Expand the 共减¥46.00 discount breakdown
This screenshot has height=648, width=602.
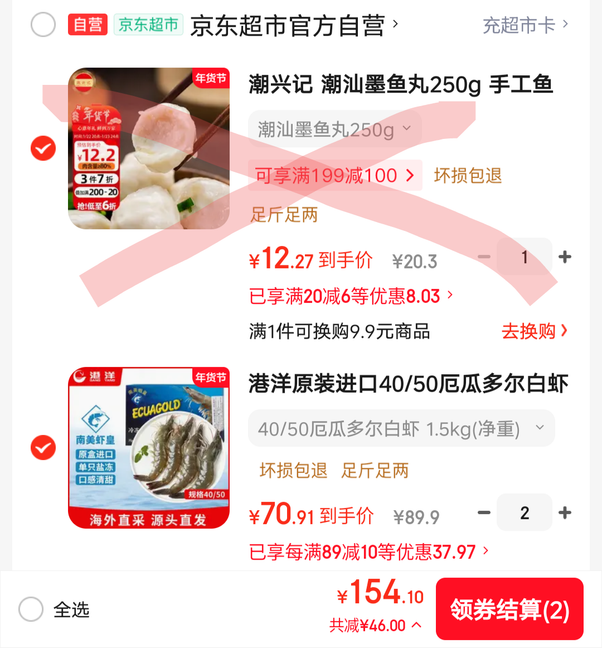click(x=376, y=626)
